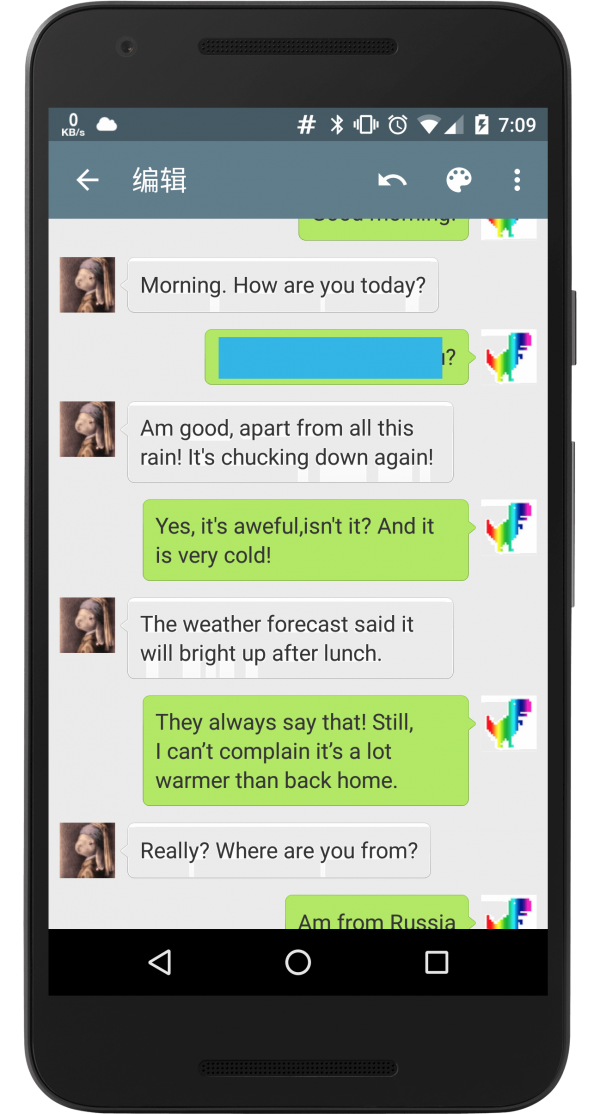This screenshot has height=1114, width=600.
Task: Tap the system home button
Action: (298, 962)
